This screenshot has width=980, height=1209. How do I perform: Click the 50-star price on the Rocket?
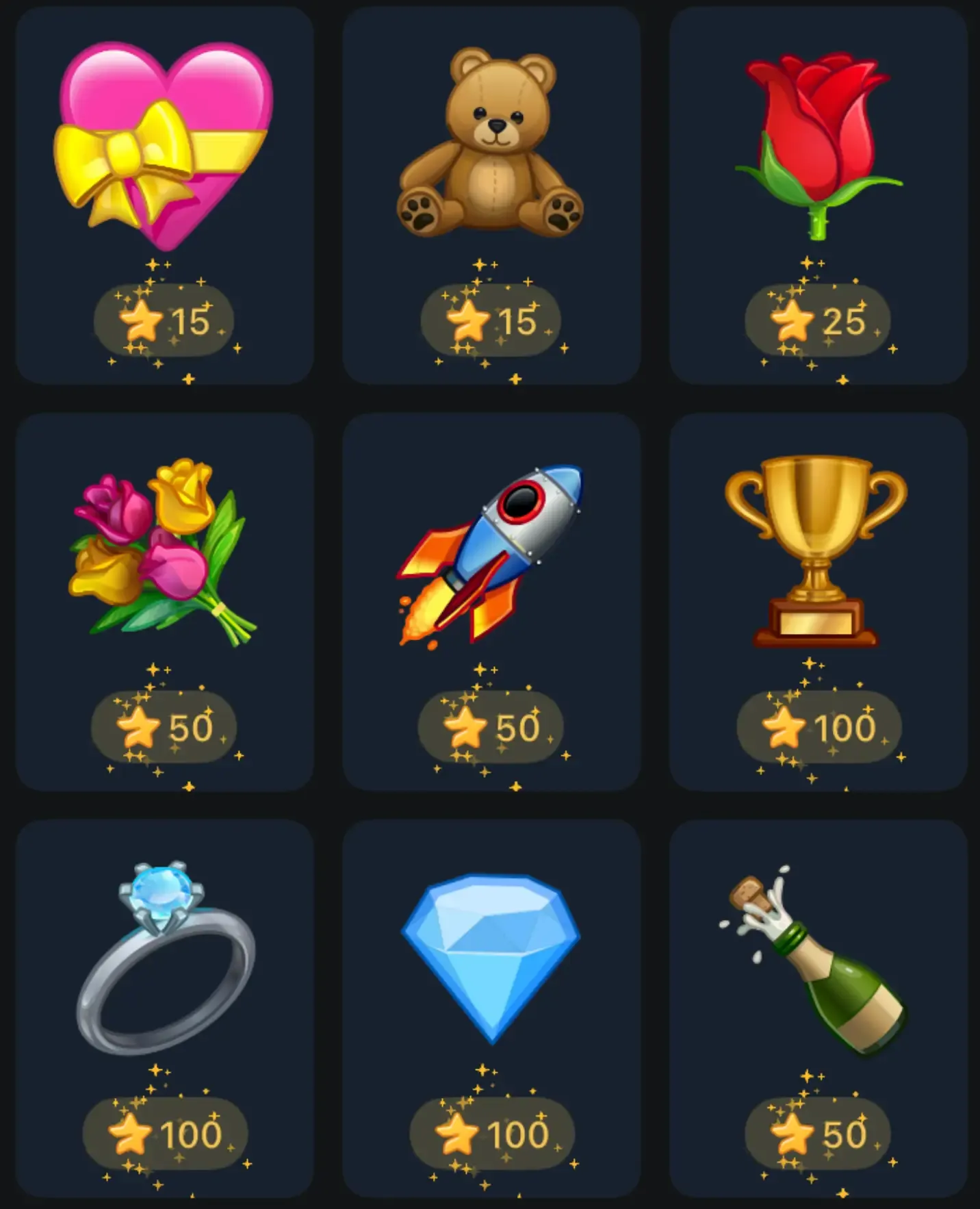(x=491, y=727)
